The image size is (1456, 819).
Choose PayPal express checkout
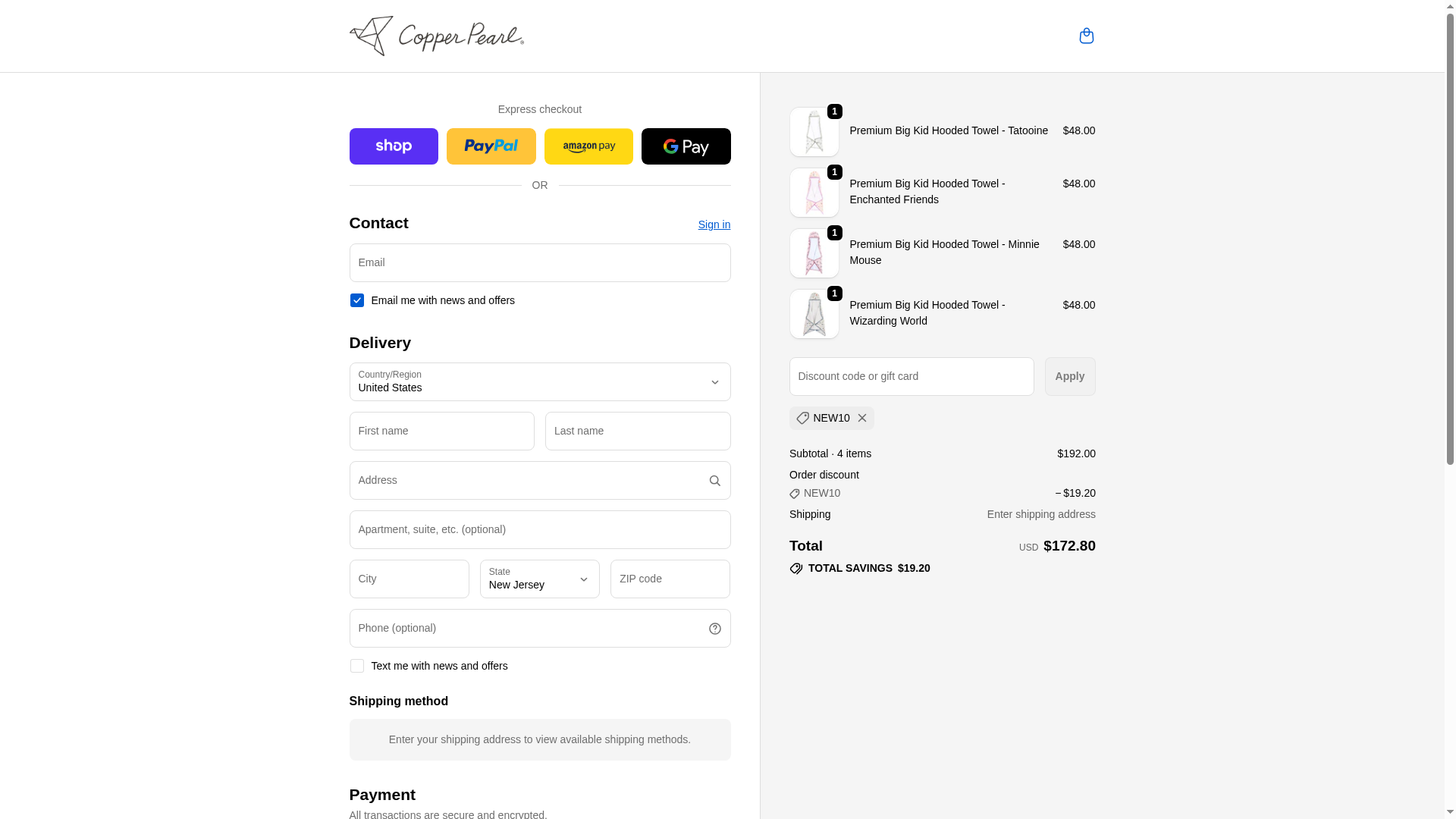(x=491, y=146)
